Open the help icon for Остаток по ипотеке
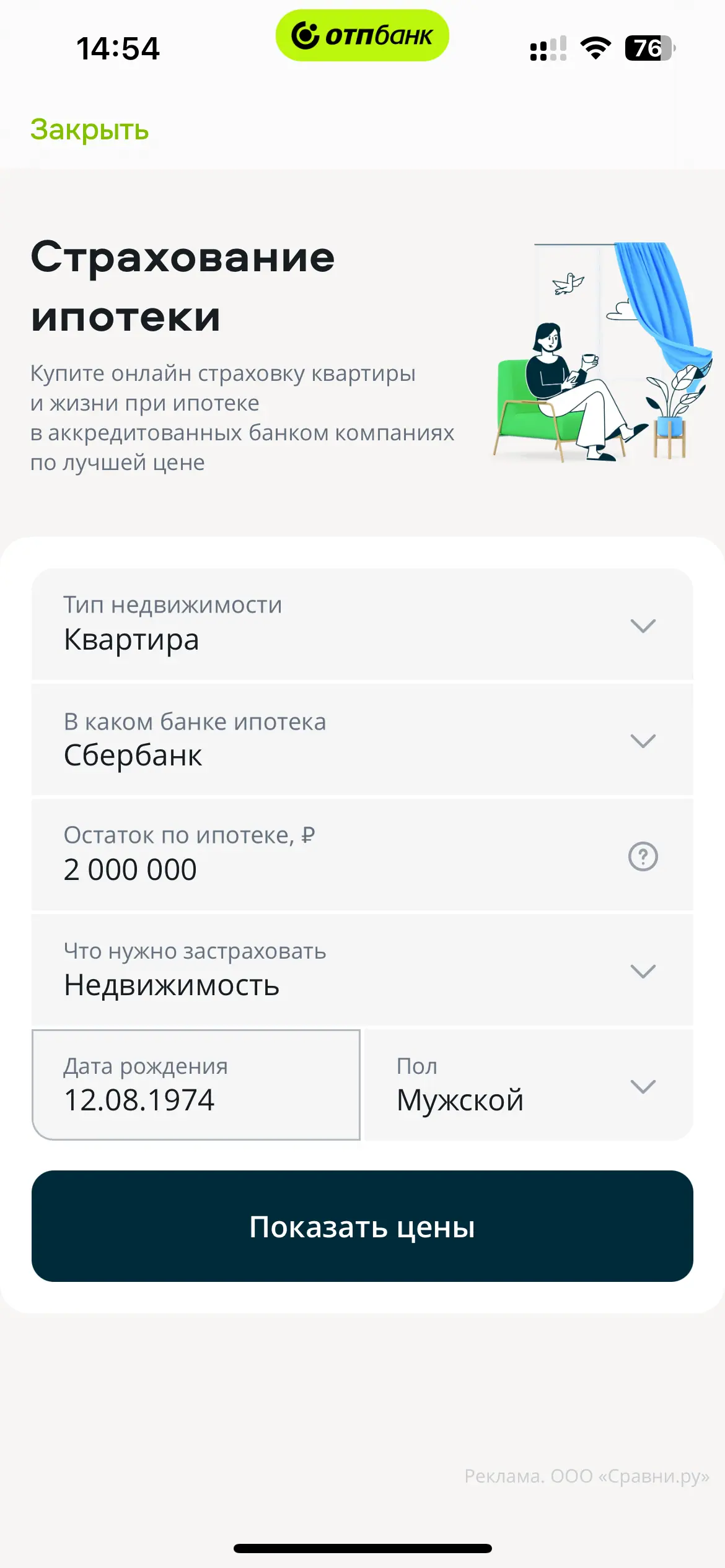Screen dimensions: 725x1568 [643, 856]
